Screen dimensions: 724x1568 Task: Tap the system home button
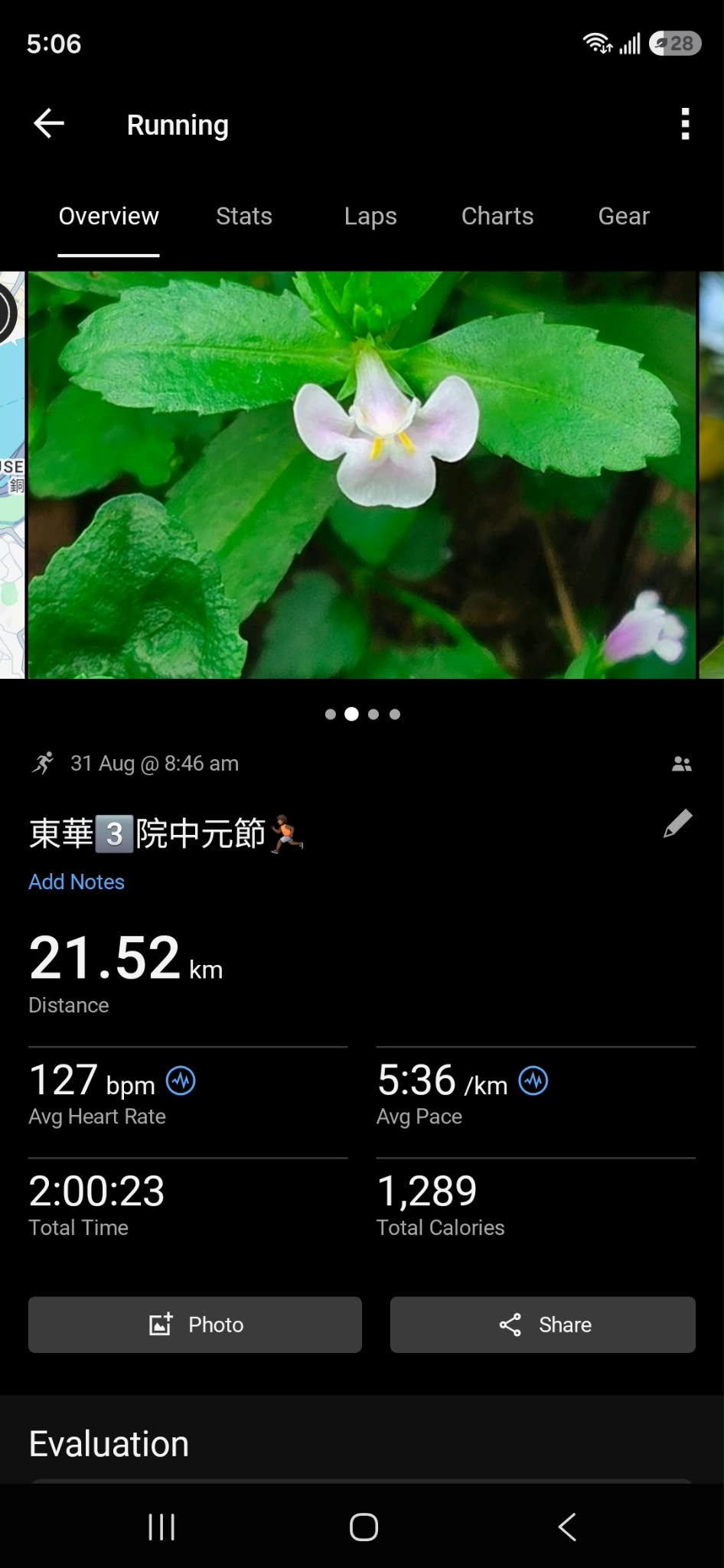[364, 1527]
